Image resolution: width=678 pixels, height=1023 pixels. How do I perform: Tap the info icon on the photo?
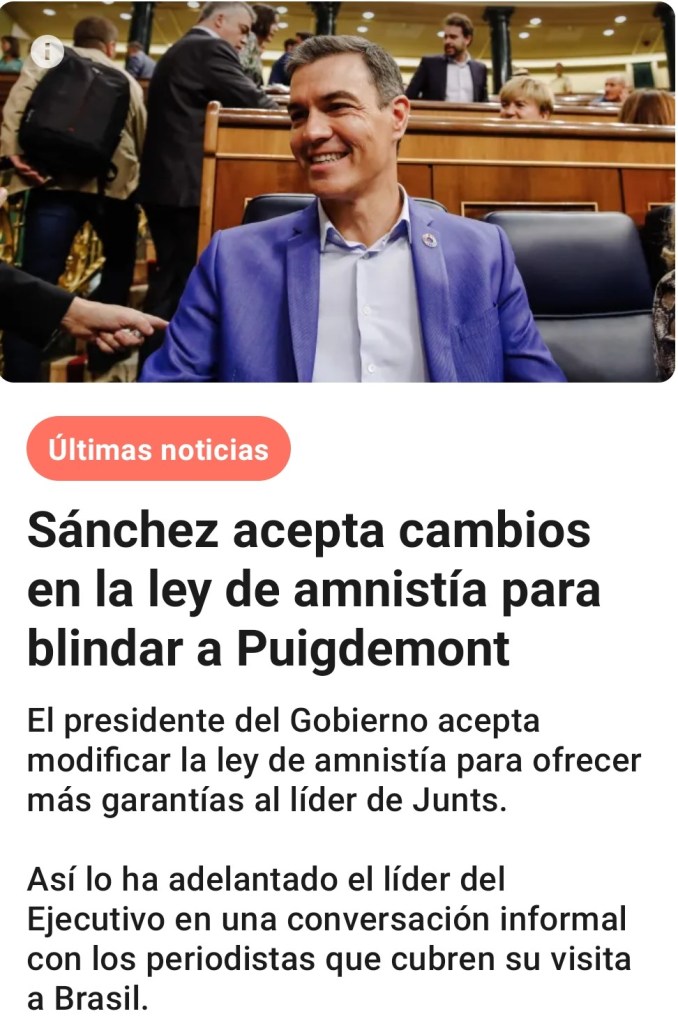pyautogui.click(x=47, y=51)
